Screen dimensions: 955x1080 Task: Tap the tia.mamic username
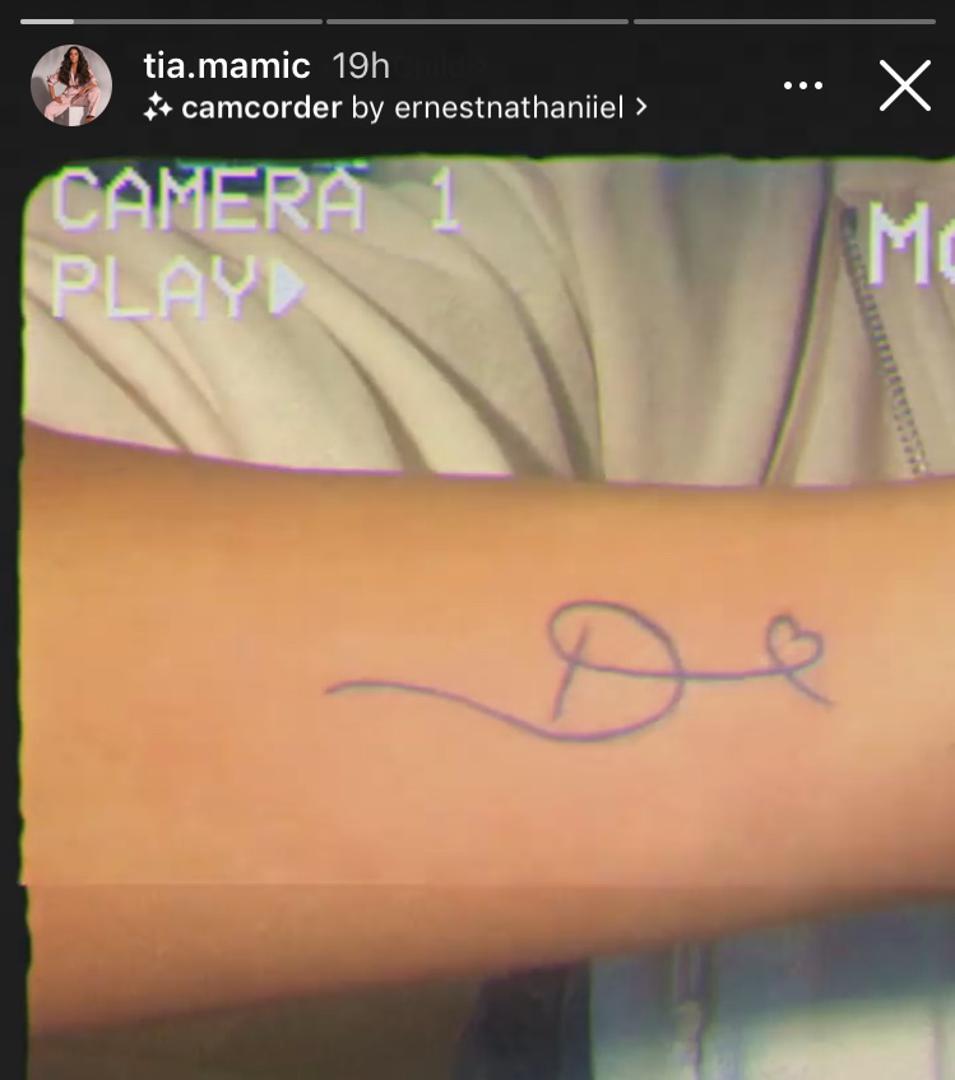[x=227, y=66]
